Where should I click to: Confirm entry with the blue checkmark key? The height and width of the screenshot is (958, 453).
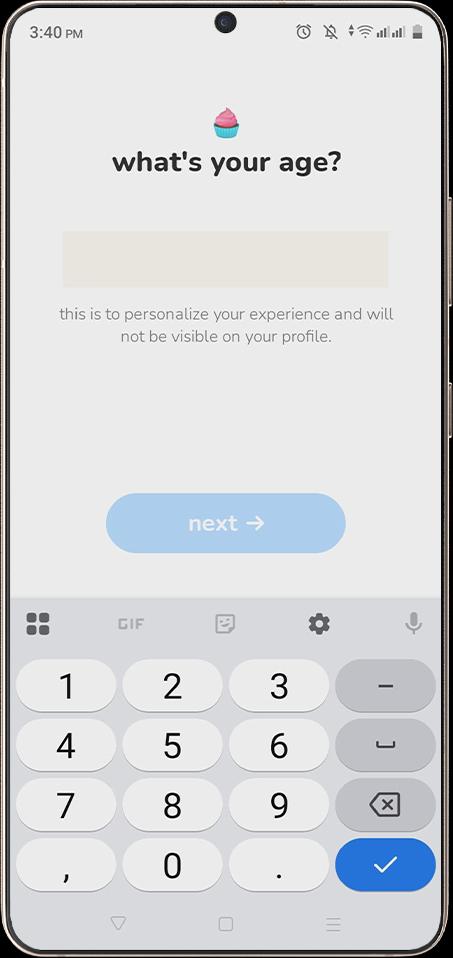385,865
